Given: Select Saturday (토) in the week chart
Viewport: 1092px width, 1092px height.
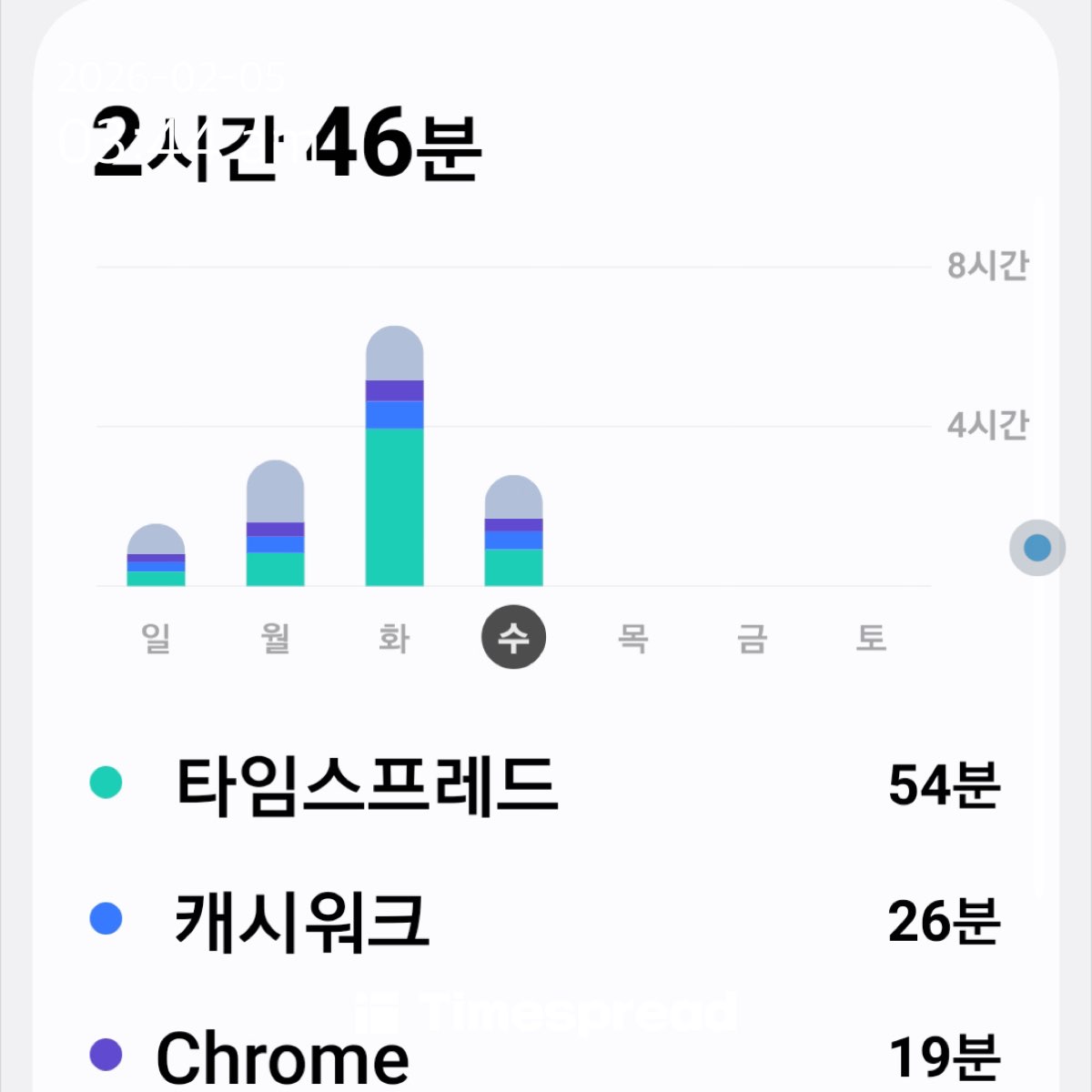Looking at the screenshot, I should click(871, 638).
